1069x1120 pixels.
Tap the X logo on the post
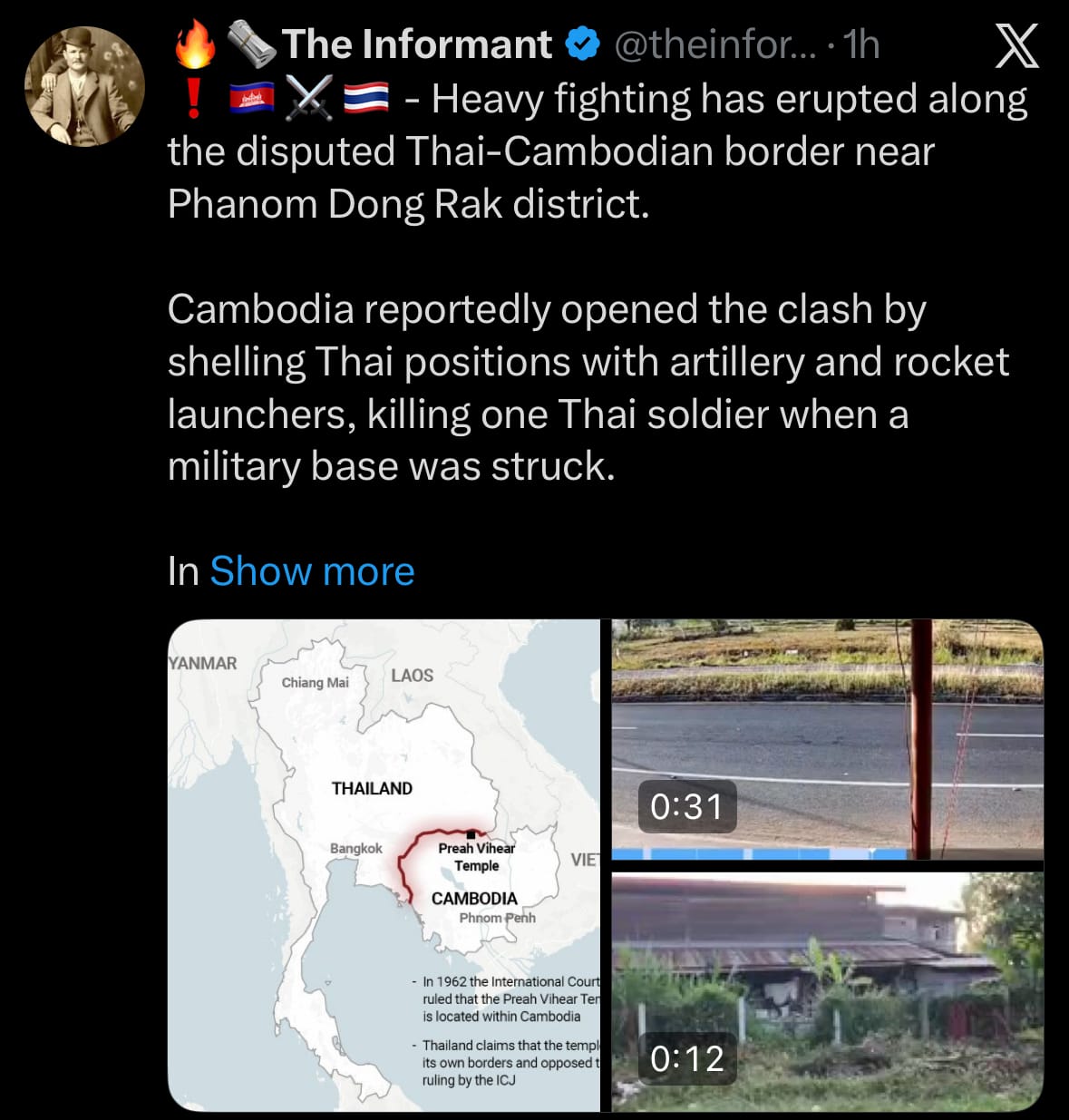click(1016, 45)
